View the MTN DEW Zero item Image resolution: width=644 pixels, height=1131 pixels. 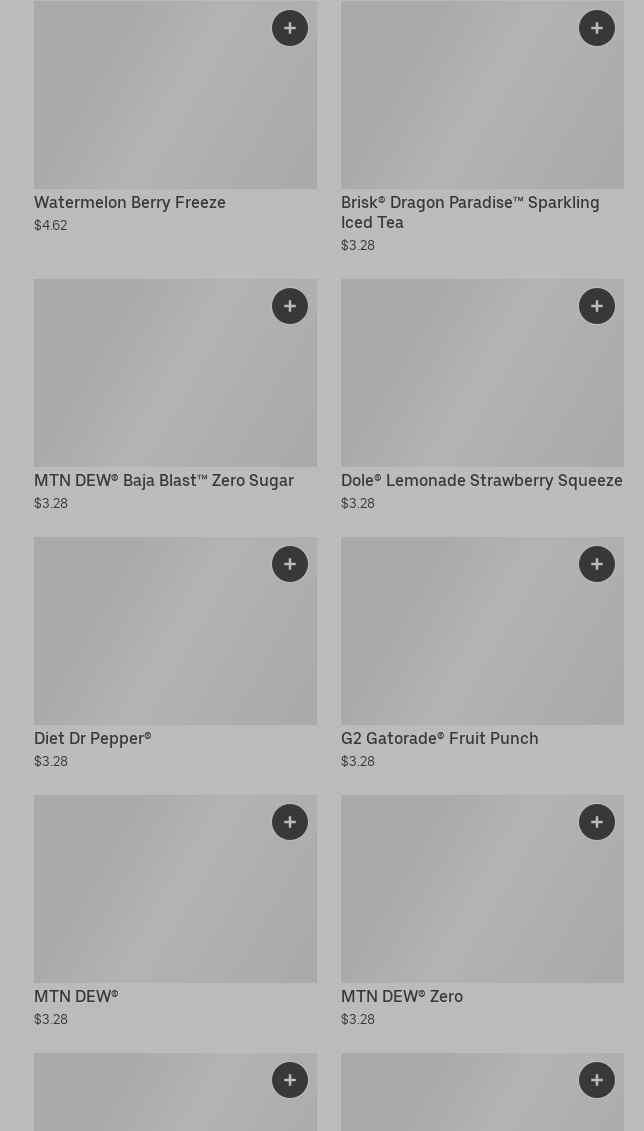482,912
